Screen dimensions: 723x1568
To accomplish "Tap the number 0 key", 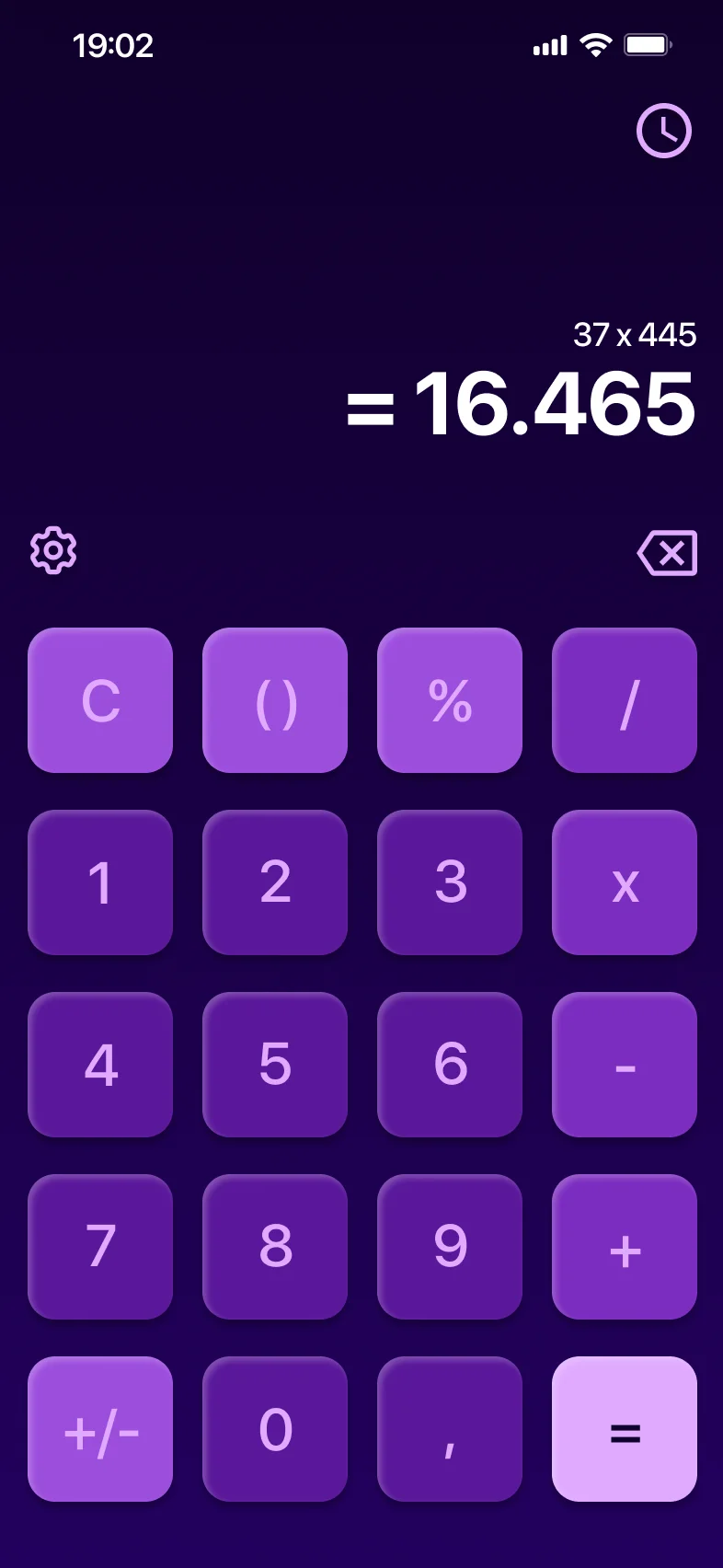I will point(275,1428).
